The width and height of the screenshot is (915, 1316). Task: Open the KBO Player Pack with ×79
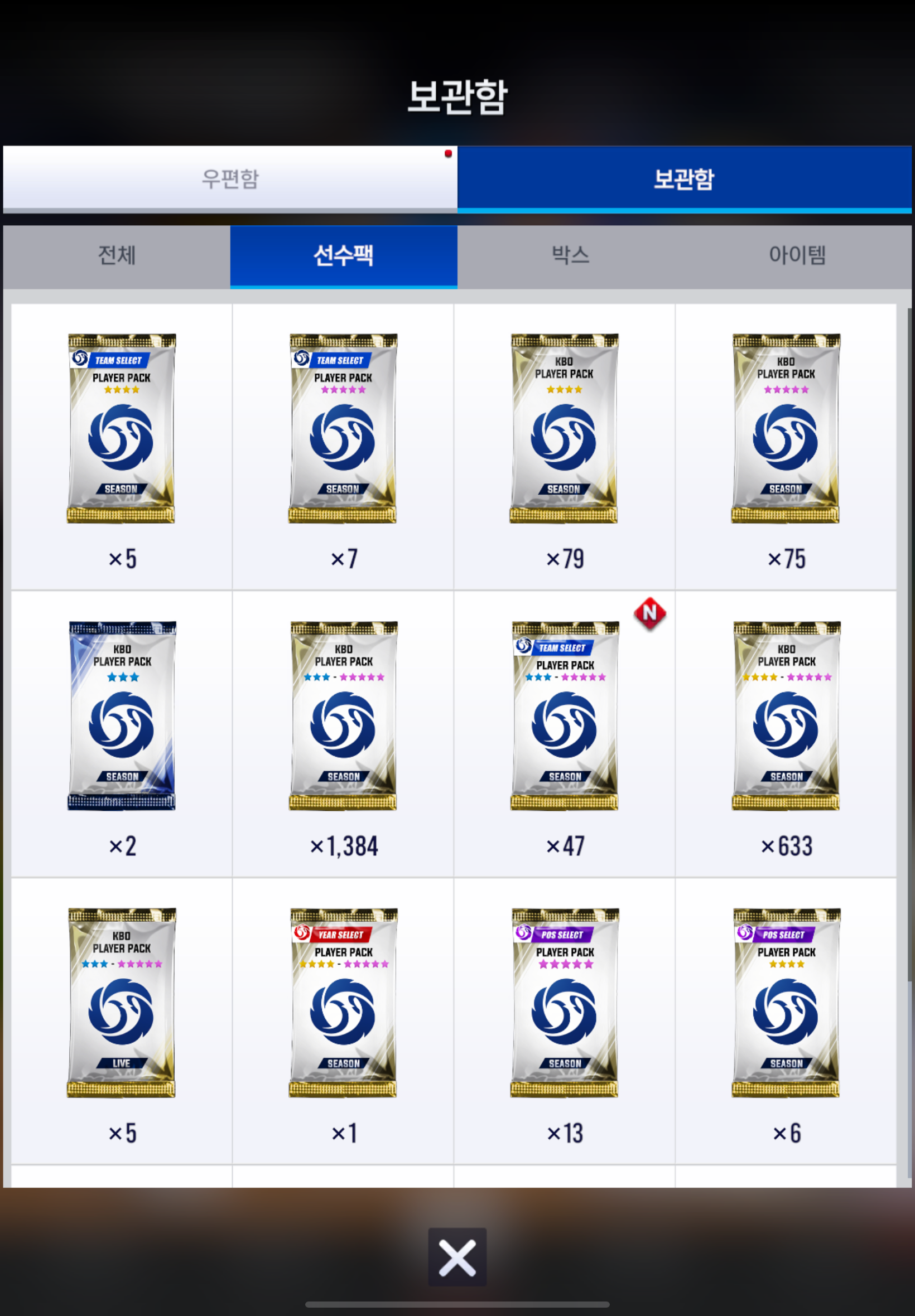(564, 429)
